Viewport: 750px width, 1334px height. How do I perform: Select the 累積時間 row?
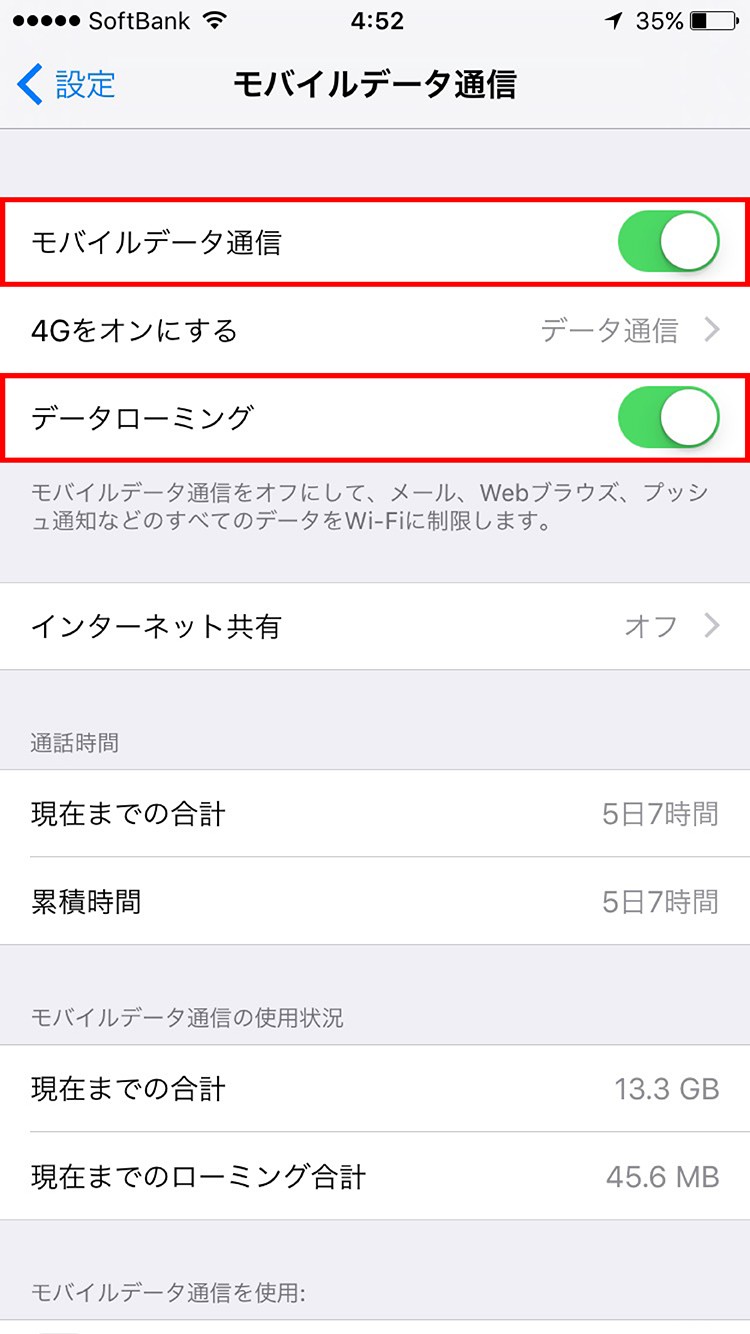pyautogui.click(x=375, y=902)
